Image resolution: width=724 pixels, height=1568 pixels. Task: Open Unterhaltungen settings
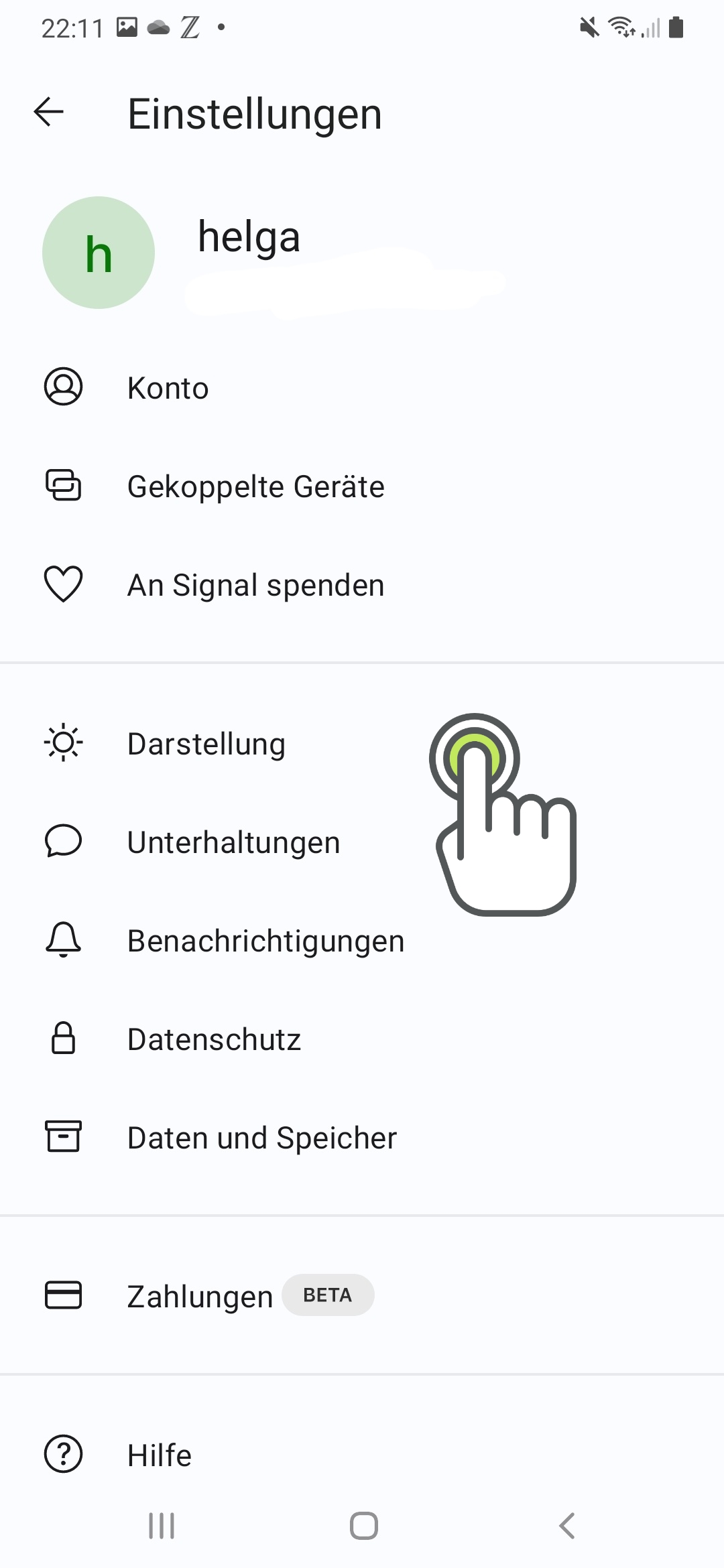click(x=362, y=842)
